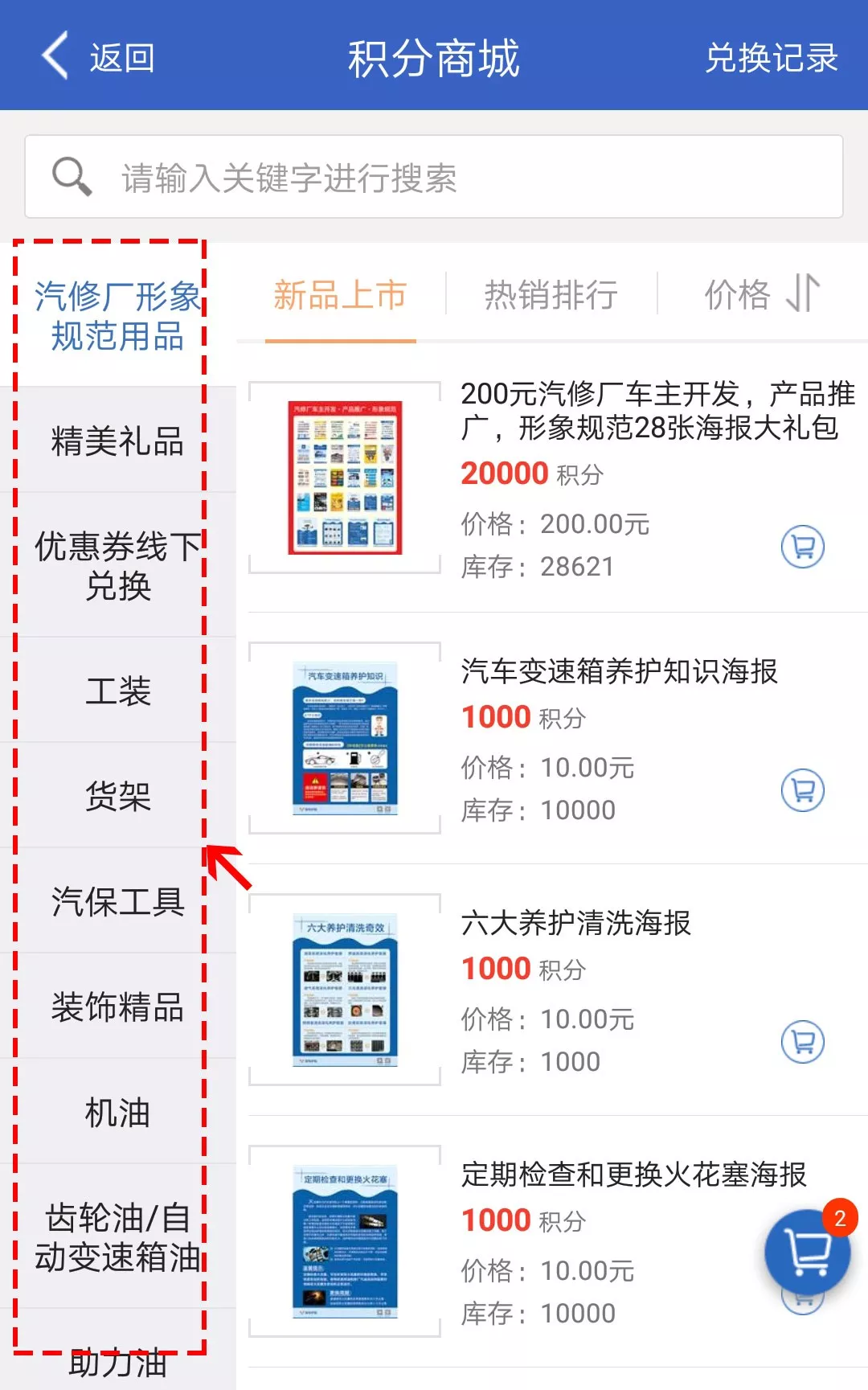868x1390 pixels.
Task: Add 六大养护清洗海报 to cart
Action: [802, 1042]
